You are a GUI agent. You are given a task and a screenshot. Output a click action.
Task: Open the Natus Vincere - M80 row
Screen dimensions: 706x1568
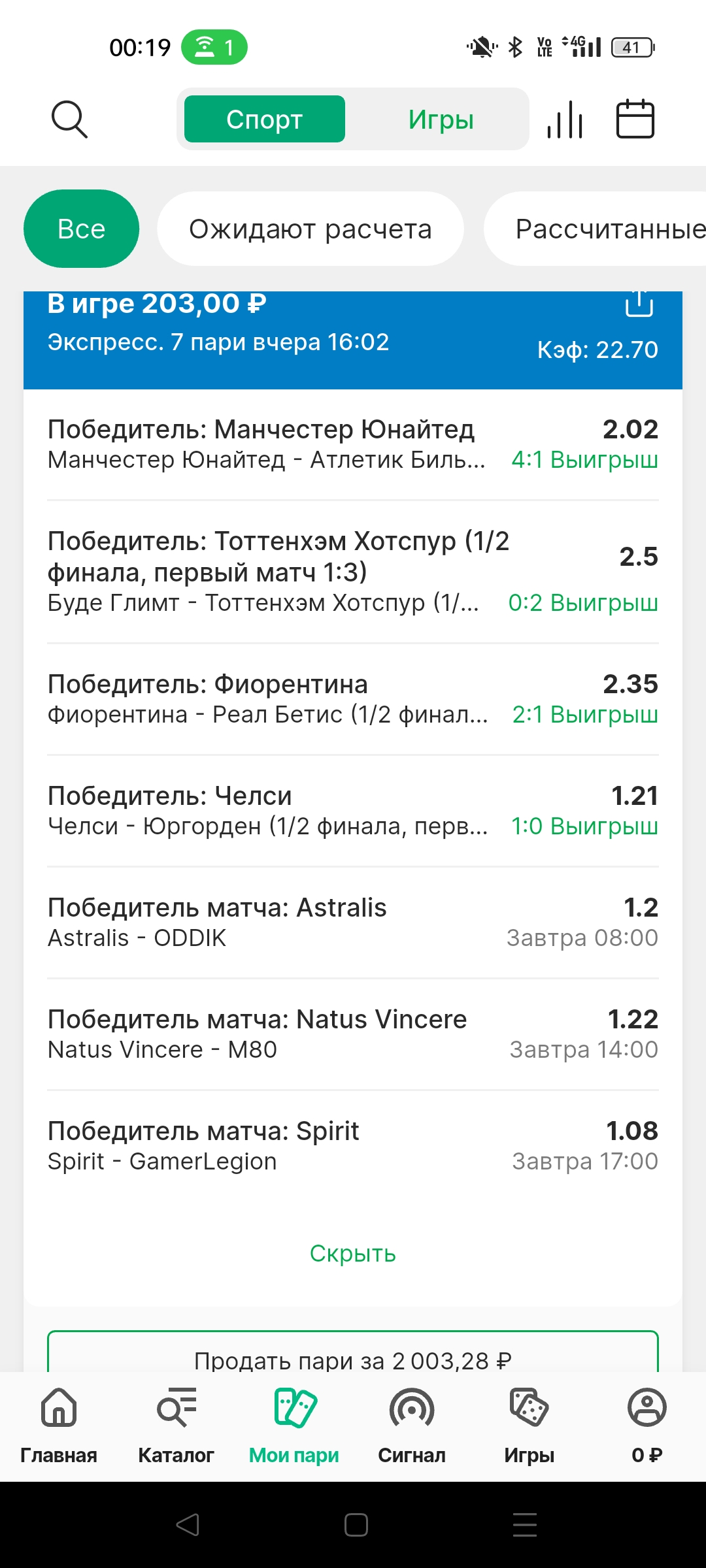point(353,1034)
